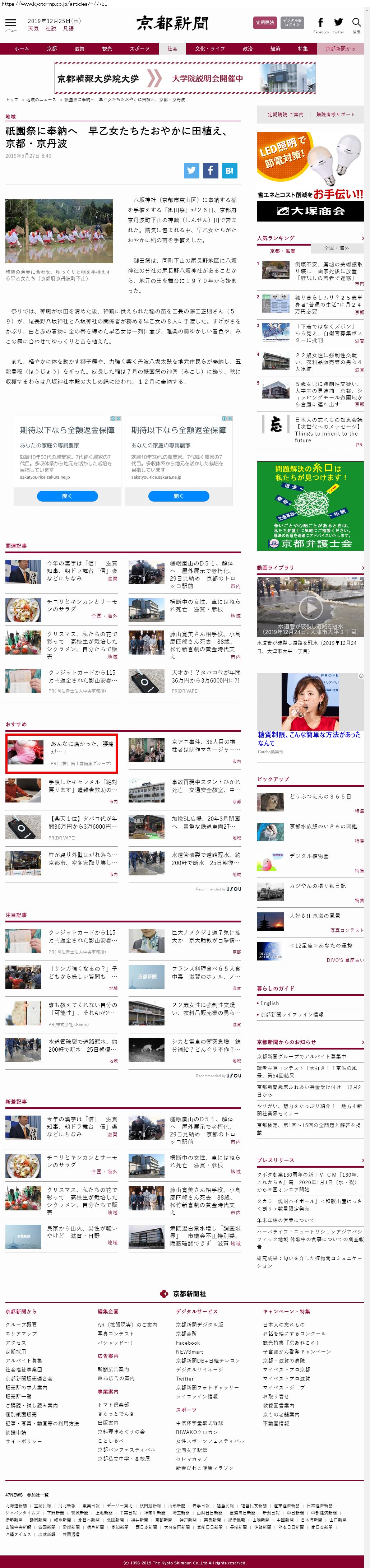Open the どうぶつえんの３６５日 pickup

[x=319, y=796]
